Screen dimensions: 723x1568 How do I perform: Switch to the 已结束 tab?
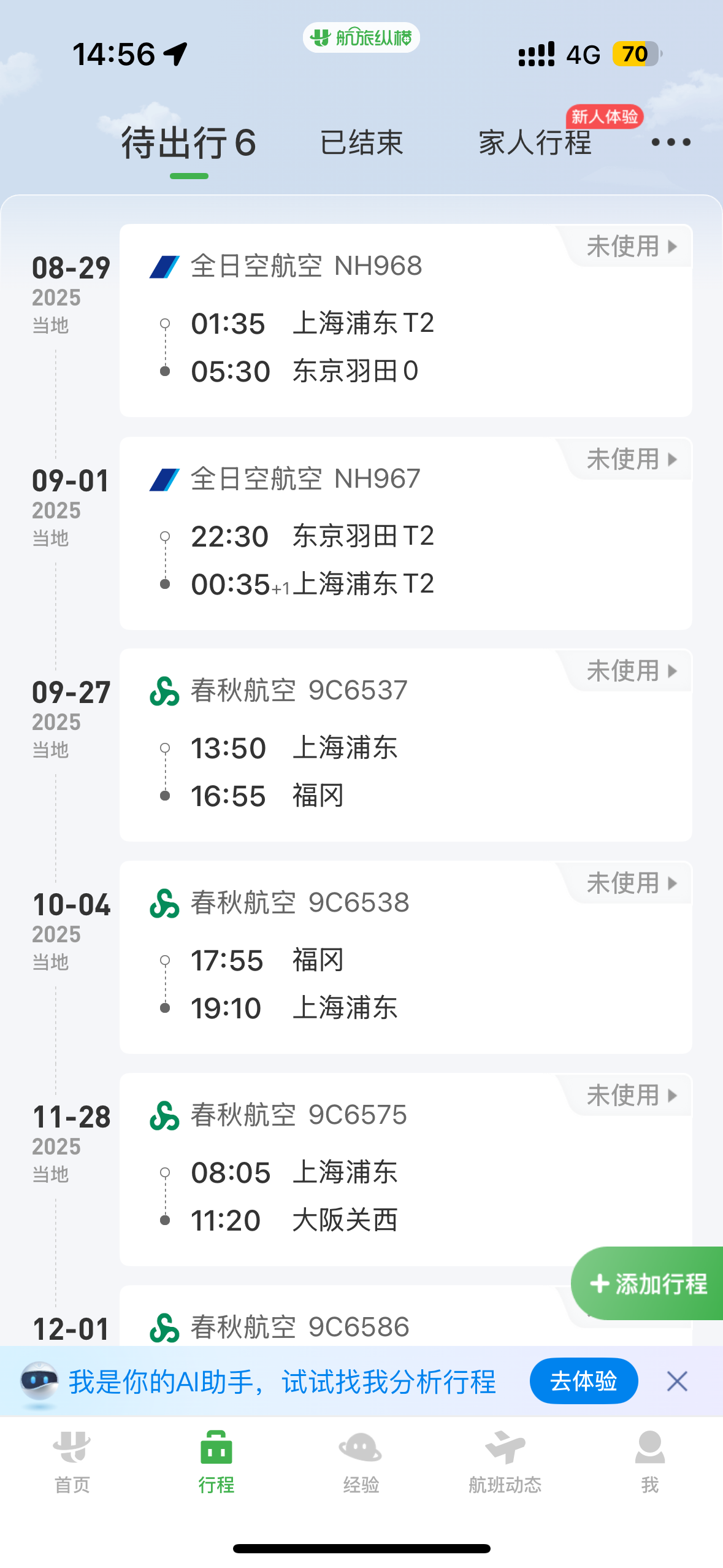[361, 143]
